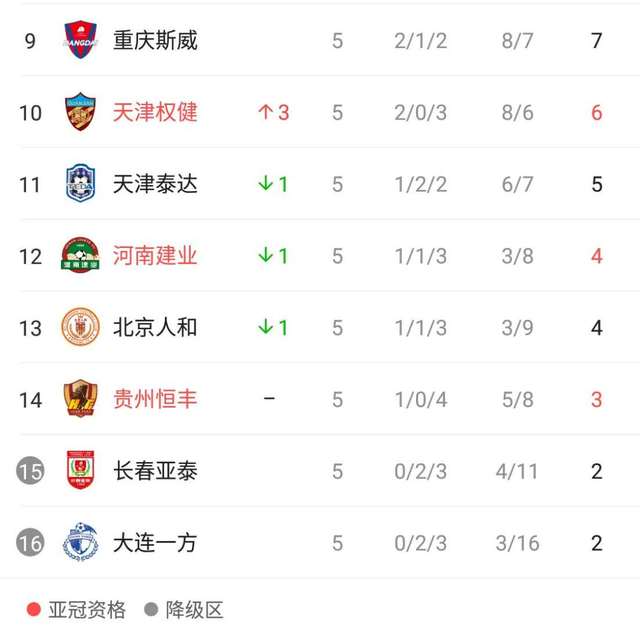The image size is (640, 627).
Task: View 长春亚泰 team details
Action: [x=155, y=471]
